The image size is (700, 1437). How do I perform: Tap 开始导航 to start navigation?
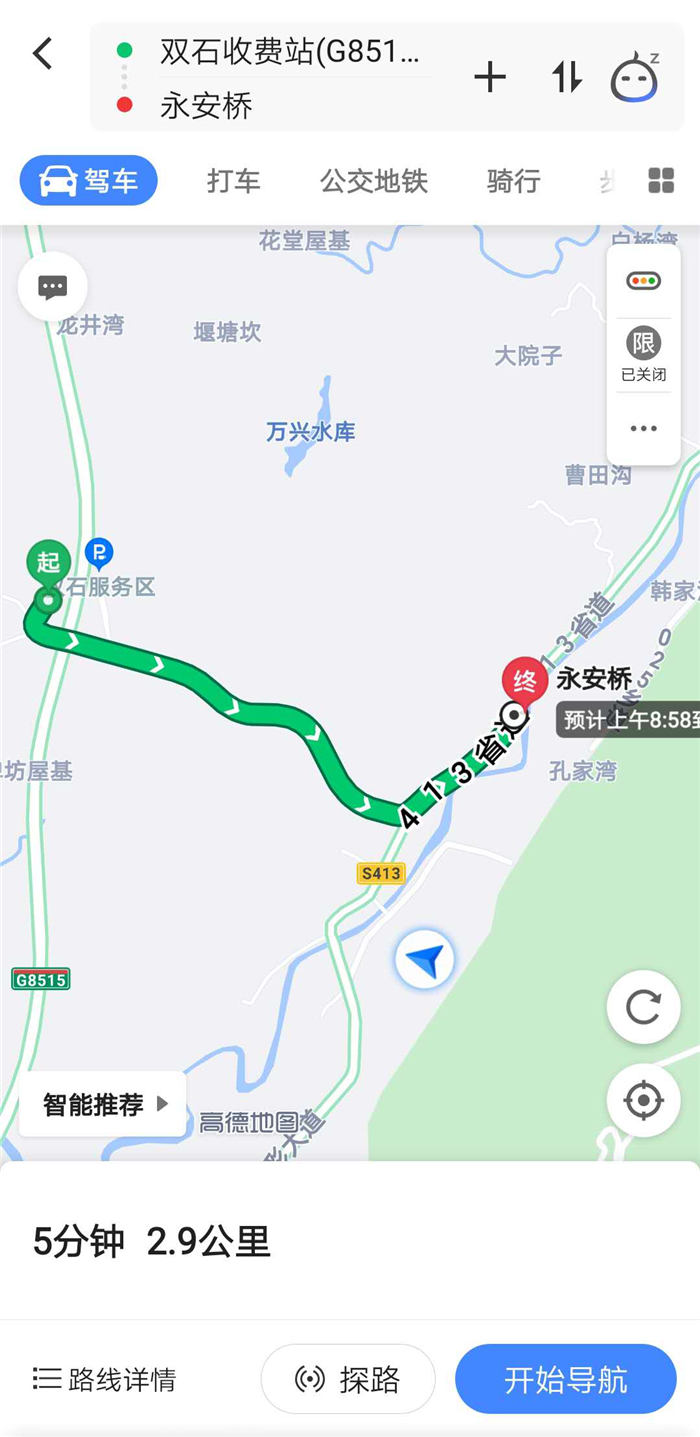(566, 1380)
